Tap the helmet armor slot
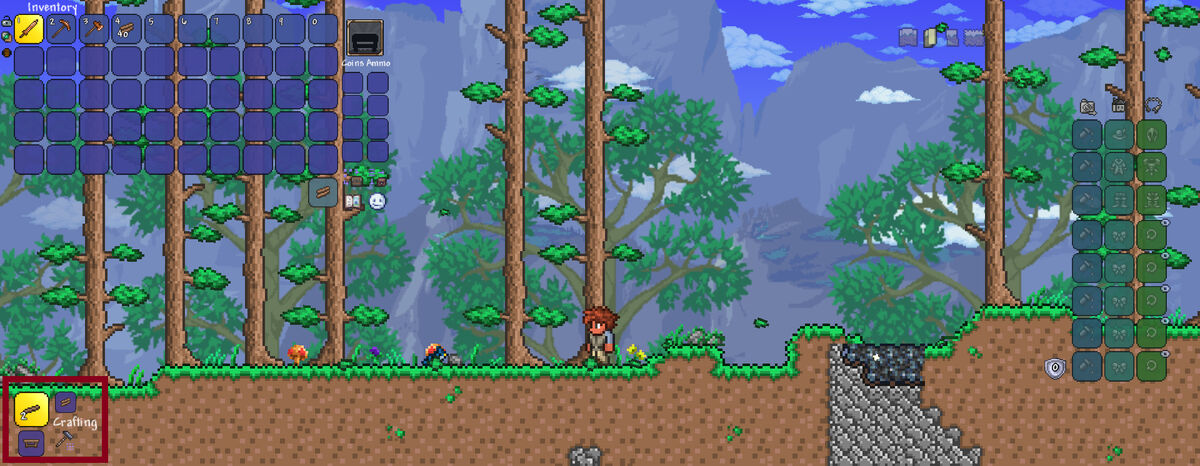This screenshot has height=466, width=1200. [1151, 134]
